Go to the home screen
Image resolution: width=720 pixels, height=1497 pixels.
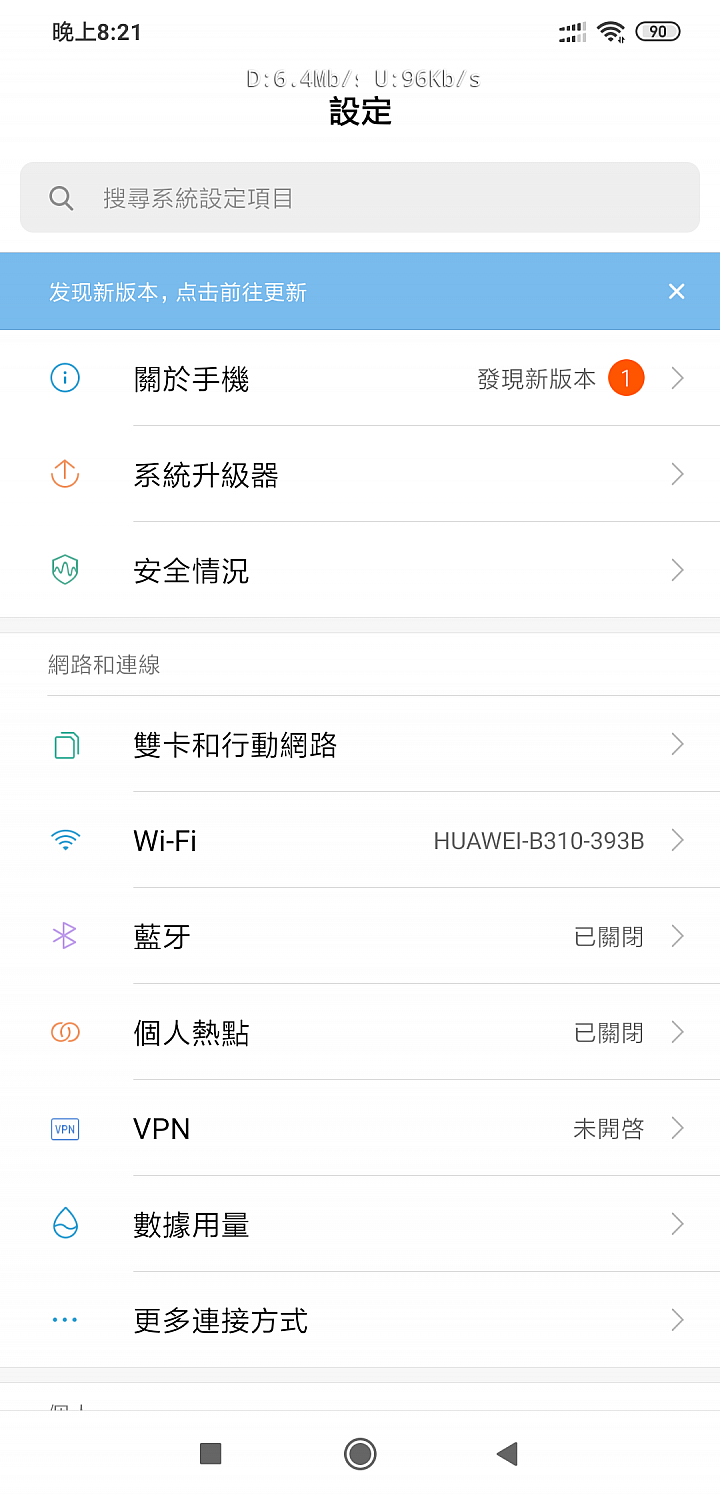pyautogui.click(x=360, y=1453)
